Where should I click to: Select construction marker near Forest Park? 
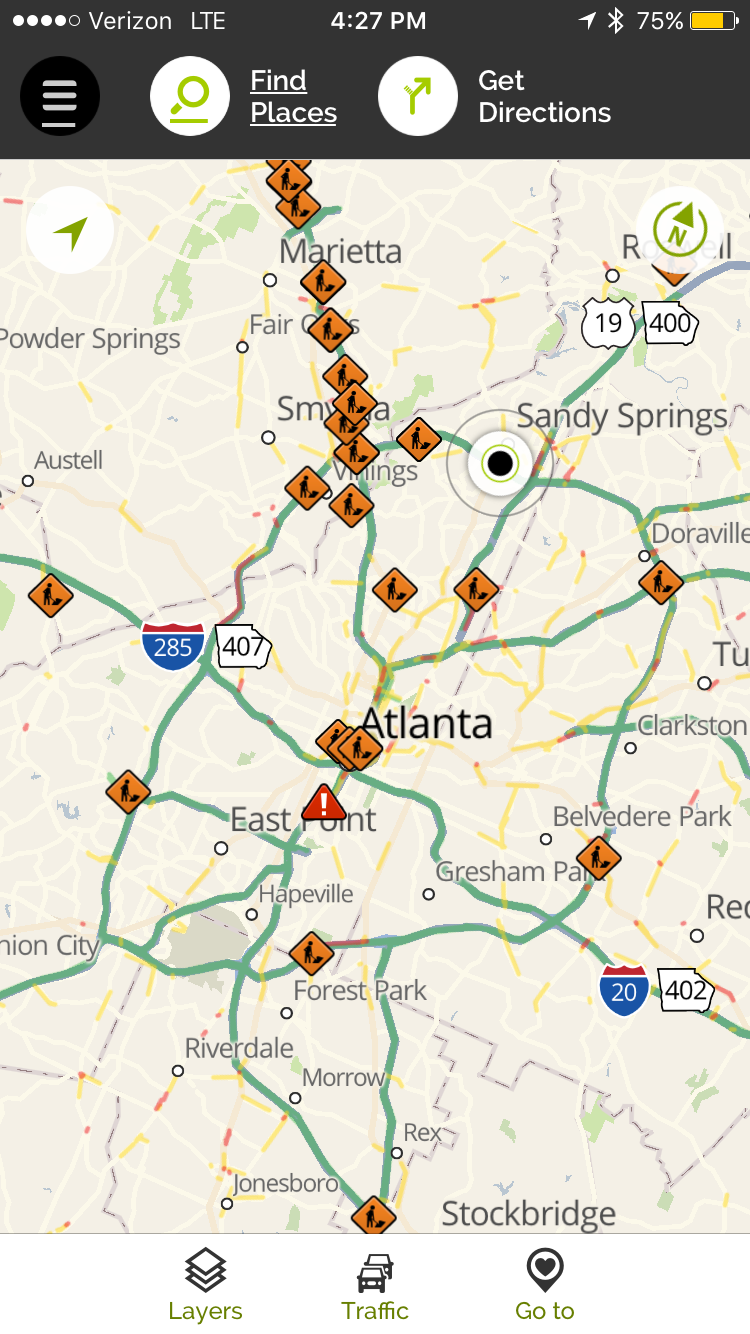click(x=311, y=953)
